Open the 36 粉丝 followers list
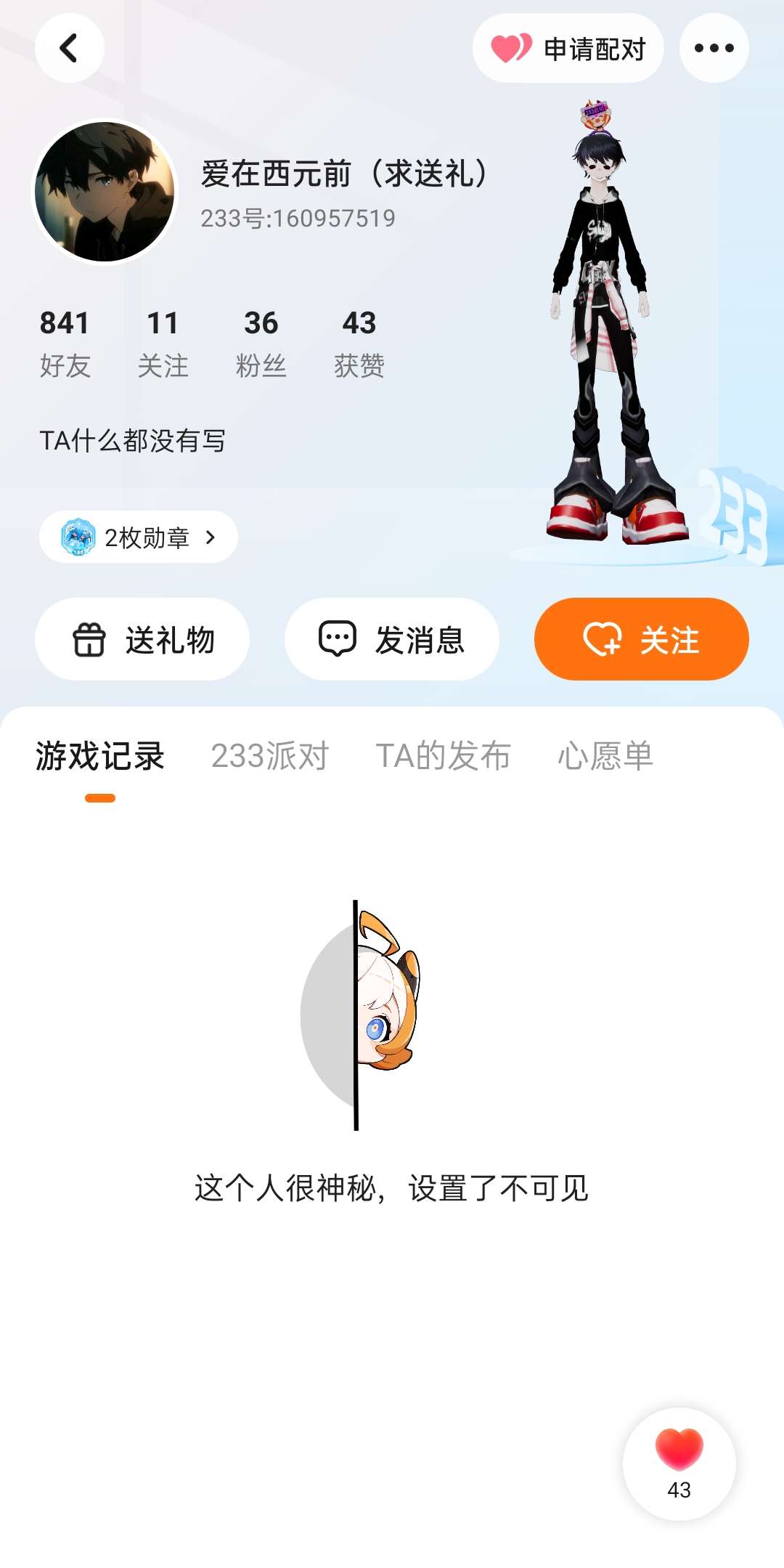The width and height of the screenshot is (784, 1568). pyautogui.click(x=261, y=344)
